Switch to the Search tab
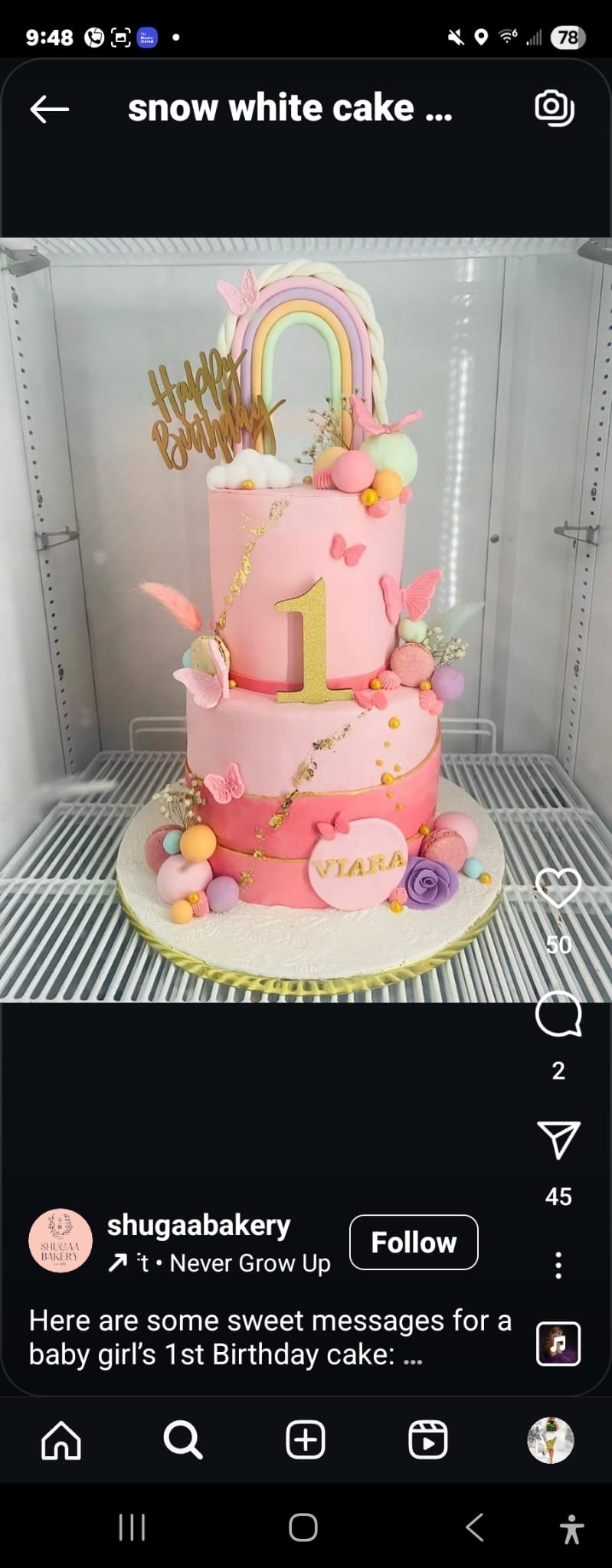The width and height of the screenshot is (612, 1568). tap(183, 1441)
